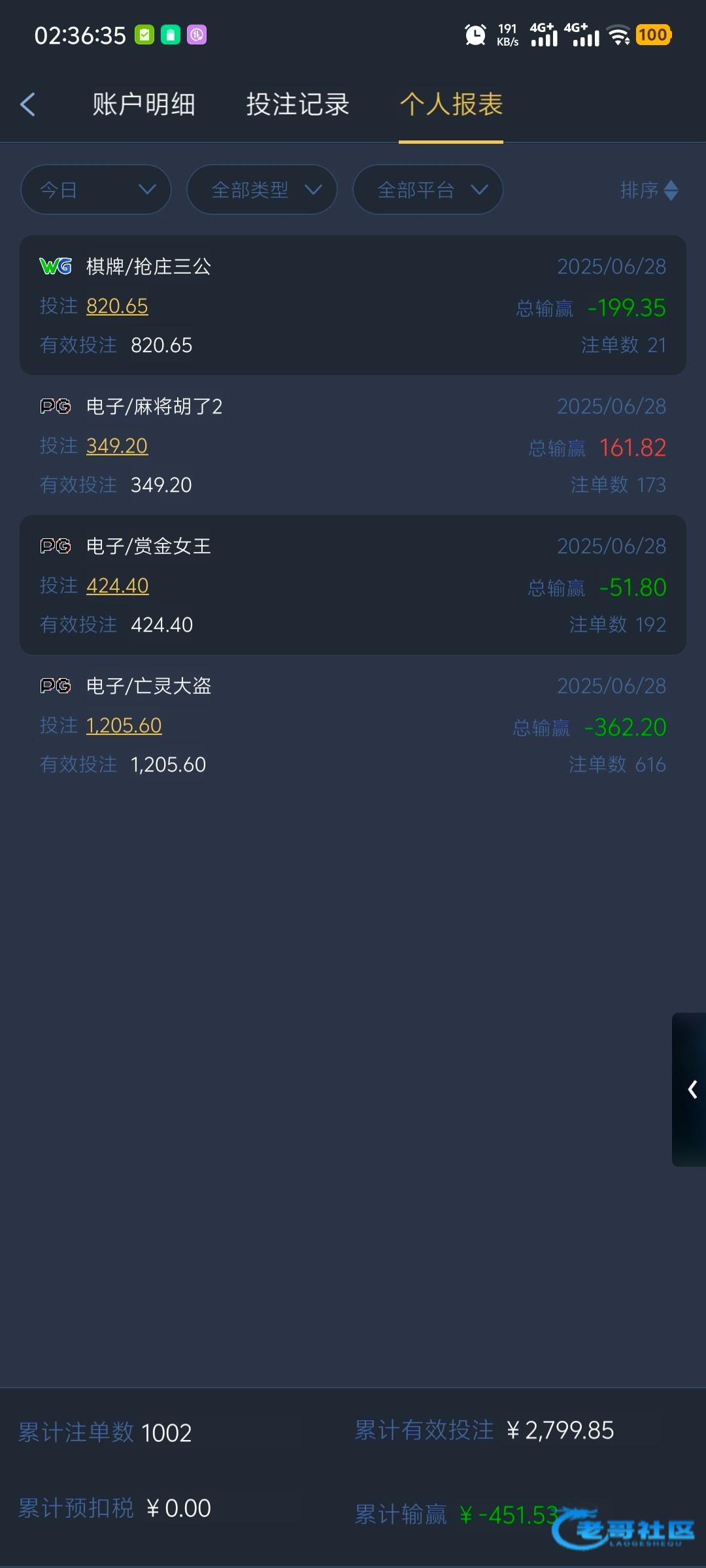Select the 个人报表 tab
Viewport: 706px width, 1568px height.
pyautogui.click(x=451, y=105)
